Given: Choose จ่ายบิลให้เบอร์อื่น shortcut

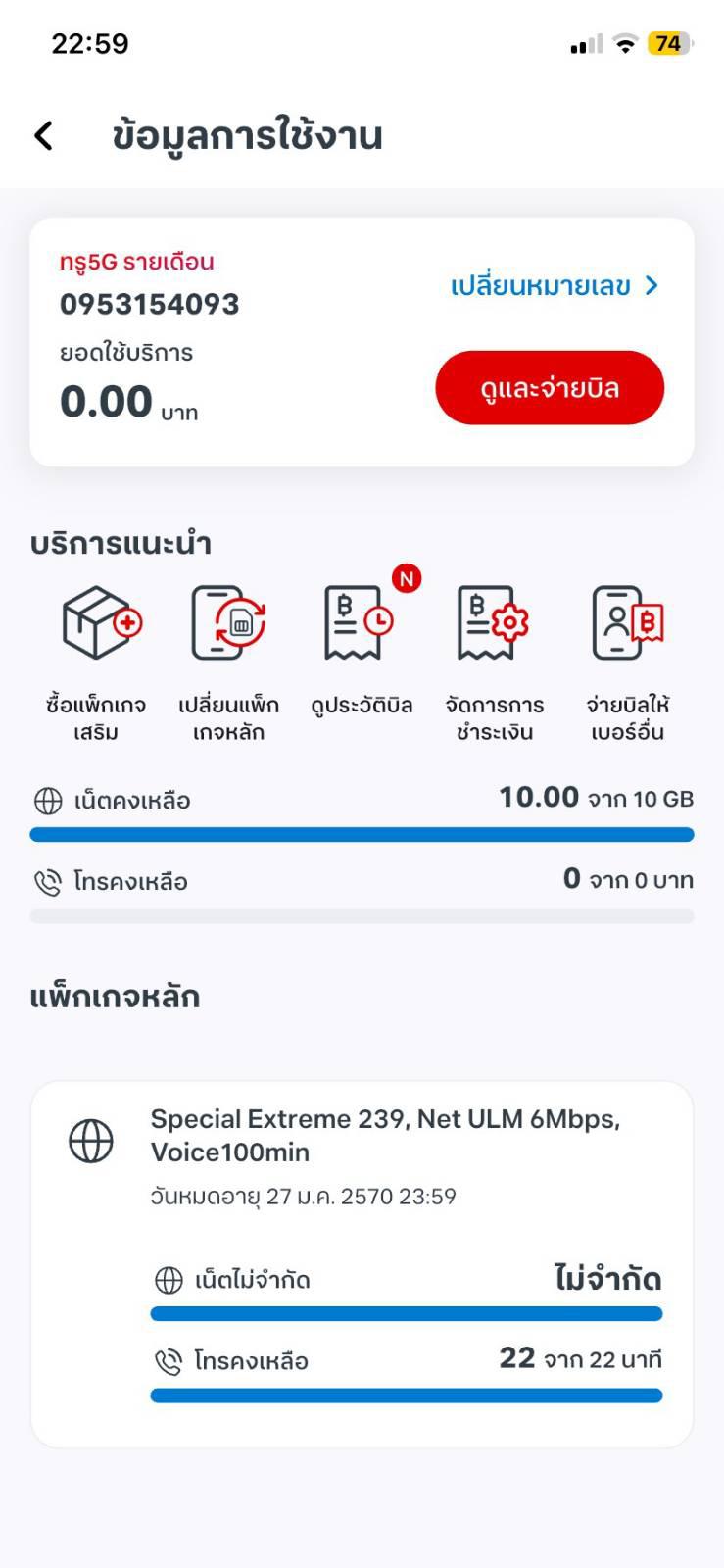Looking at the screenshot, I should (627, 661).
